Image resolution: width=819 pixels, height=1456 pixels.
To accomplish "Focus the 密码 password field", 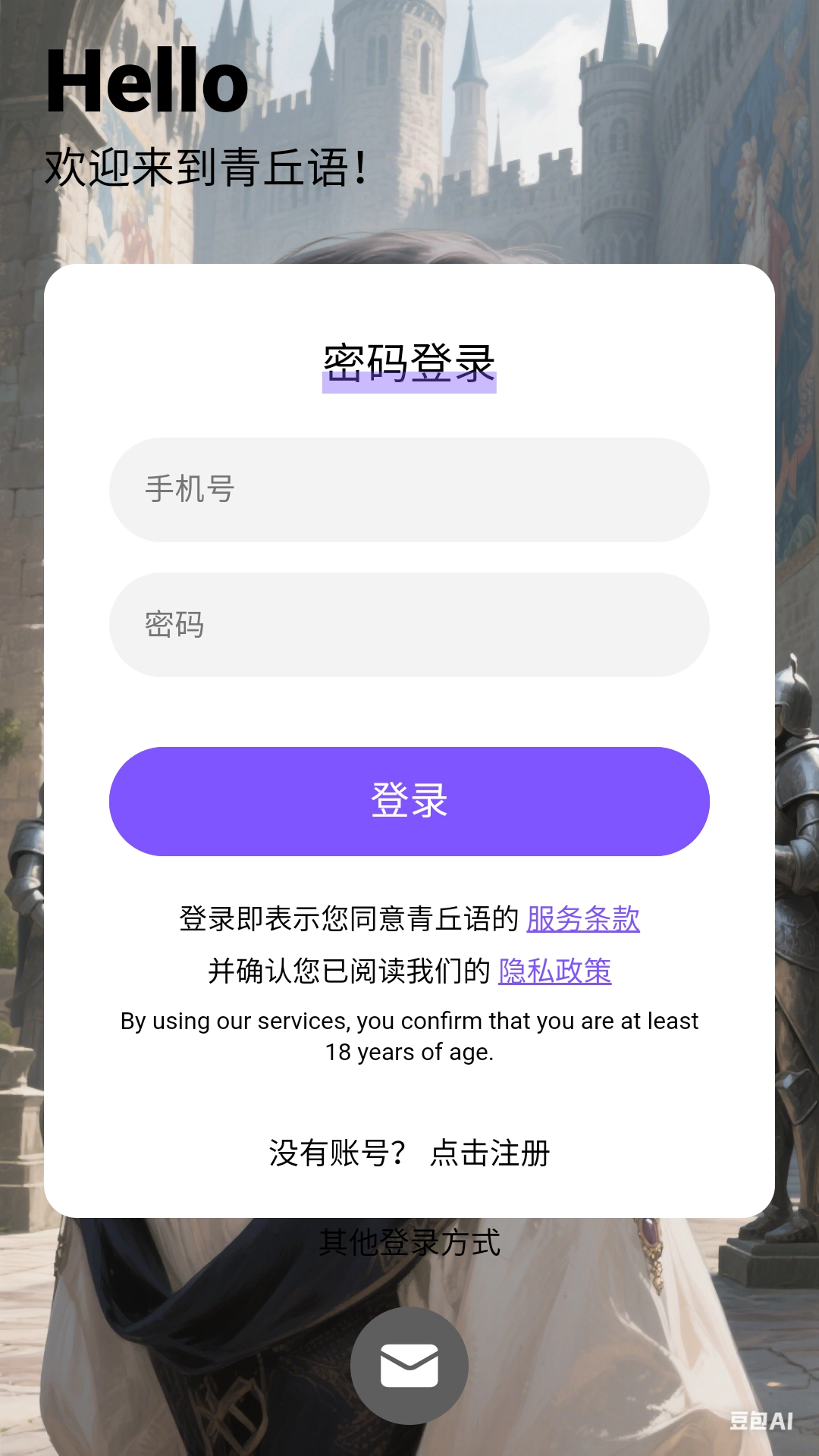I will coord(409,625).
